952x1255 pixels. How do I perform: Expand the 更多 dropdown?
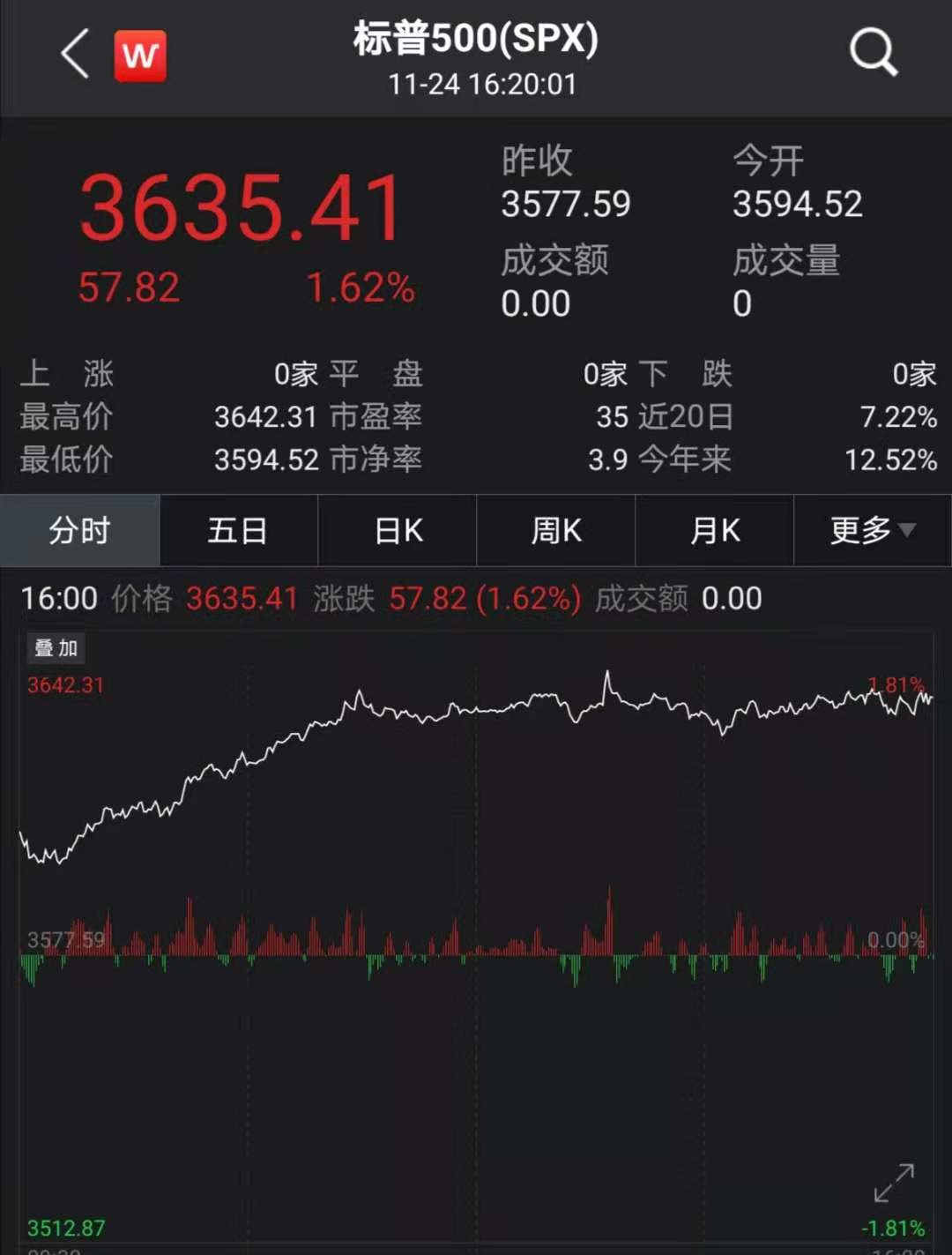(873, 530)
